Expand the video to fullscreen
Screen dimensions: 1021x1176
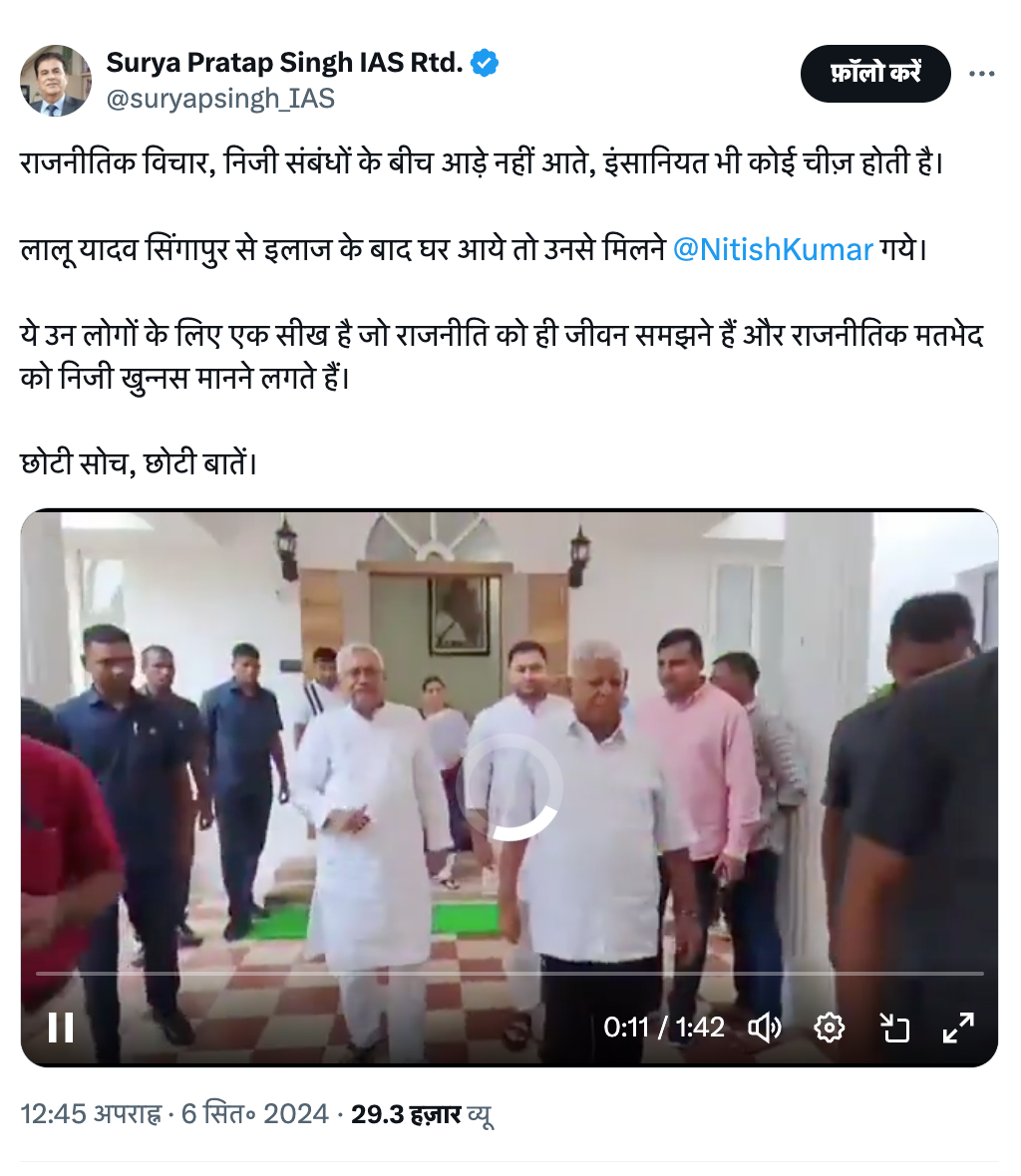[958, 1028]
